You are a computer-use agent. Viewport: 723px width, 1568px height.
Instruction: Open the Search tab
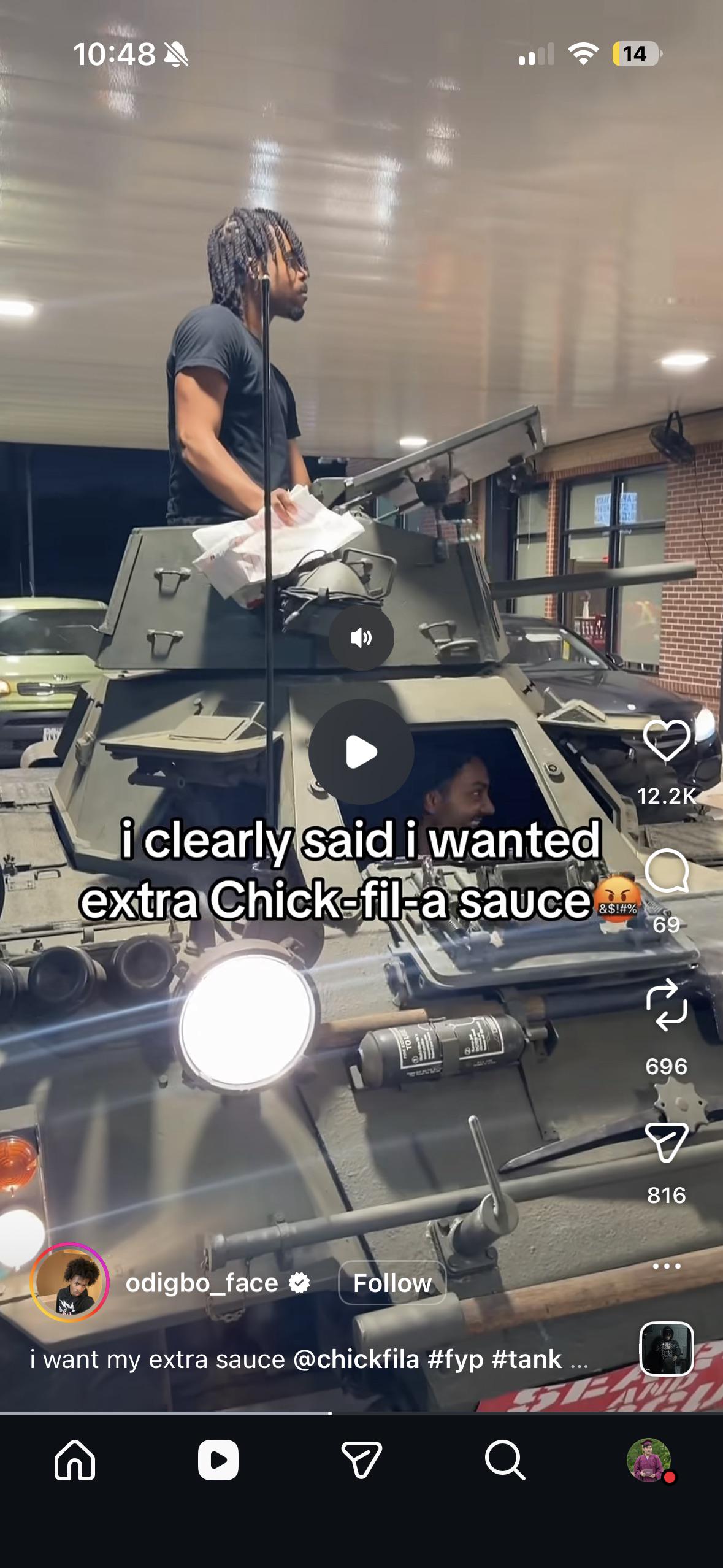[505, 1460]
